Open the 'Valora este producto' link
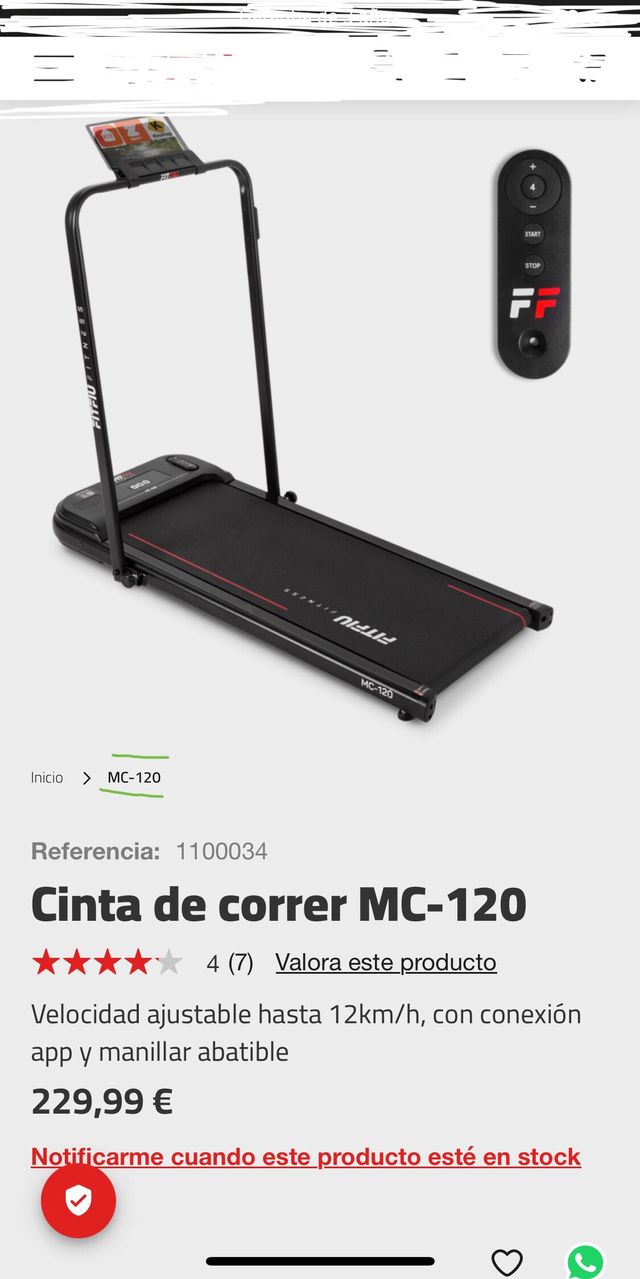 pos(385,962)
